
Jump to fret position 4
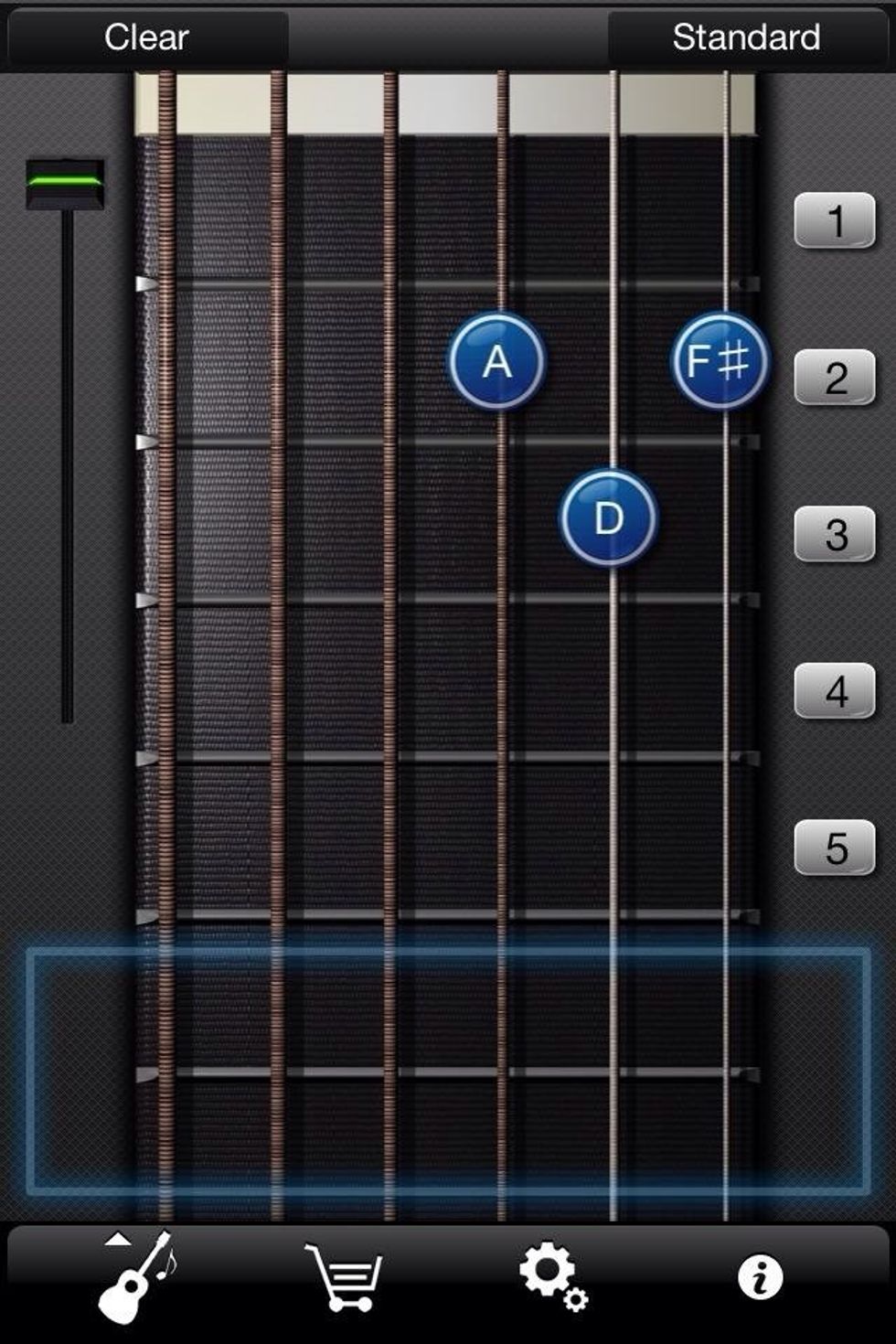tap(834, 692)
